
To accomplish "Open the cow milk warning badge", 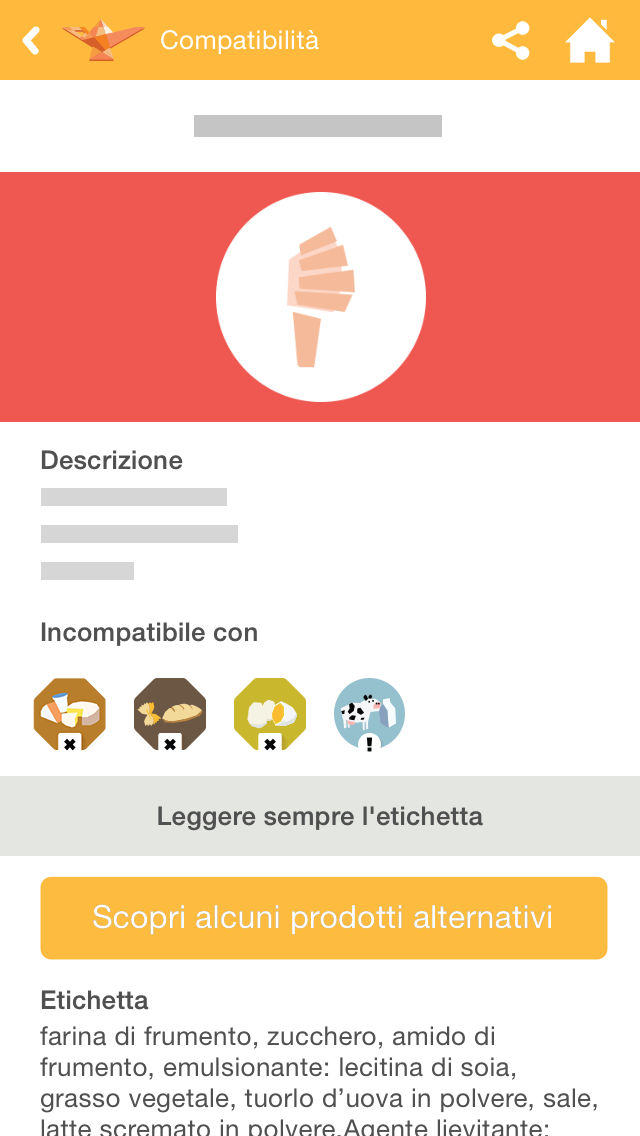I will (369, 714).
